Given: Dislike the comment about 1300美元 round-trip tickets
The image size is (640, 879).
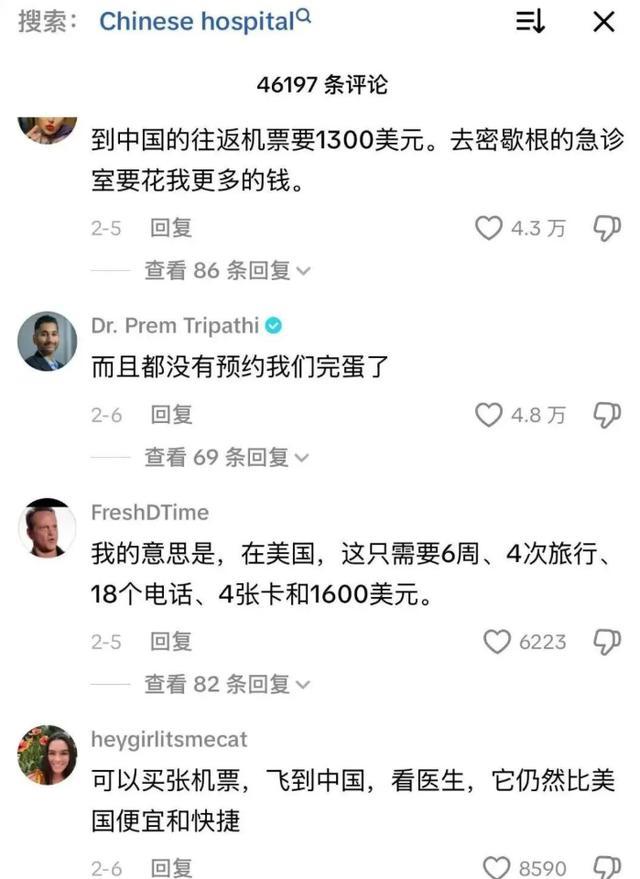Looking at the screenshot, I should [x=607, y=228].
